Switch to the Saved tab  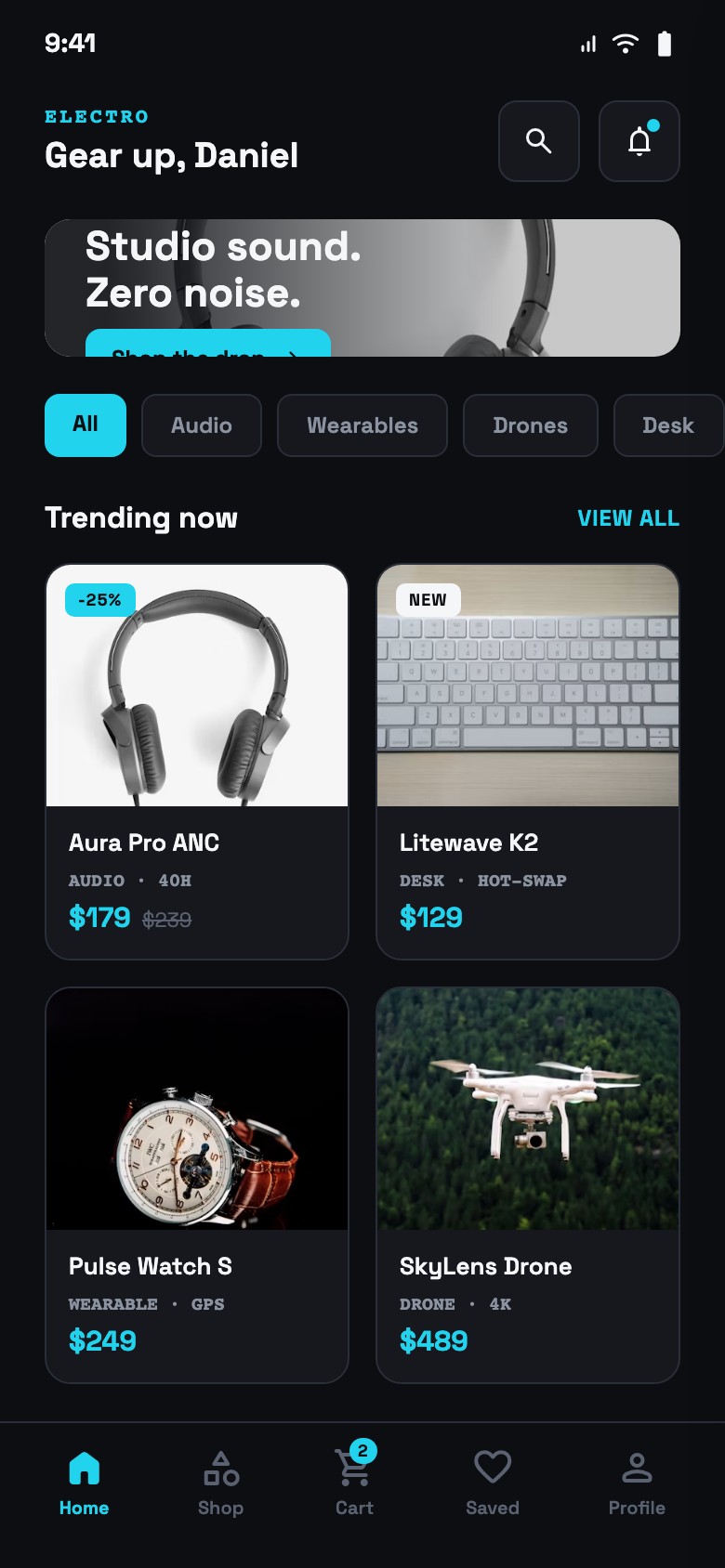(x=493, y=1483)
